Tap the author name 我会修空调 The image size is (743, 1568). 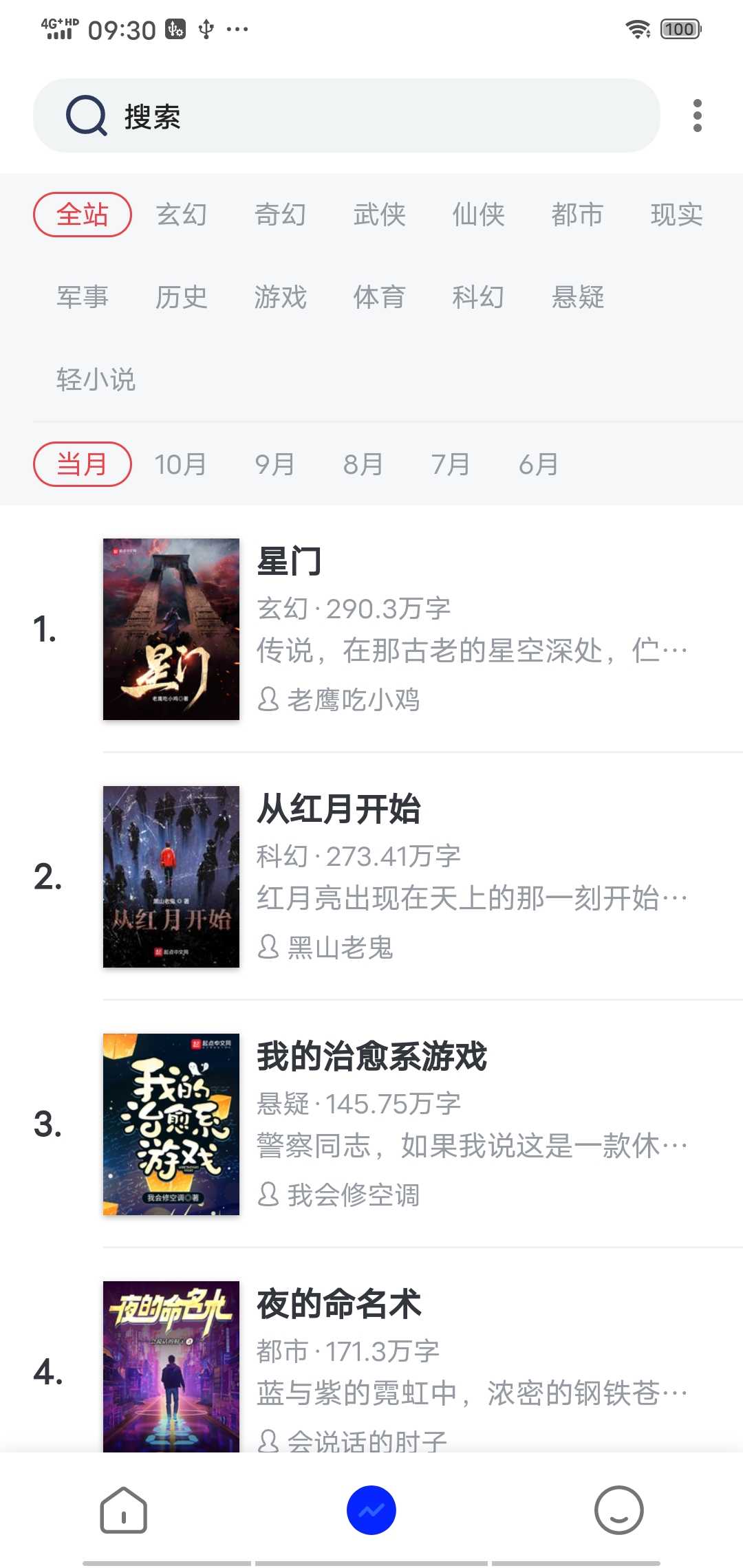pos(353,1195)
